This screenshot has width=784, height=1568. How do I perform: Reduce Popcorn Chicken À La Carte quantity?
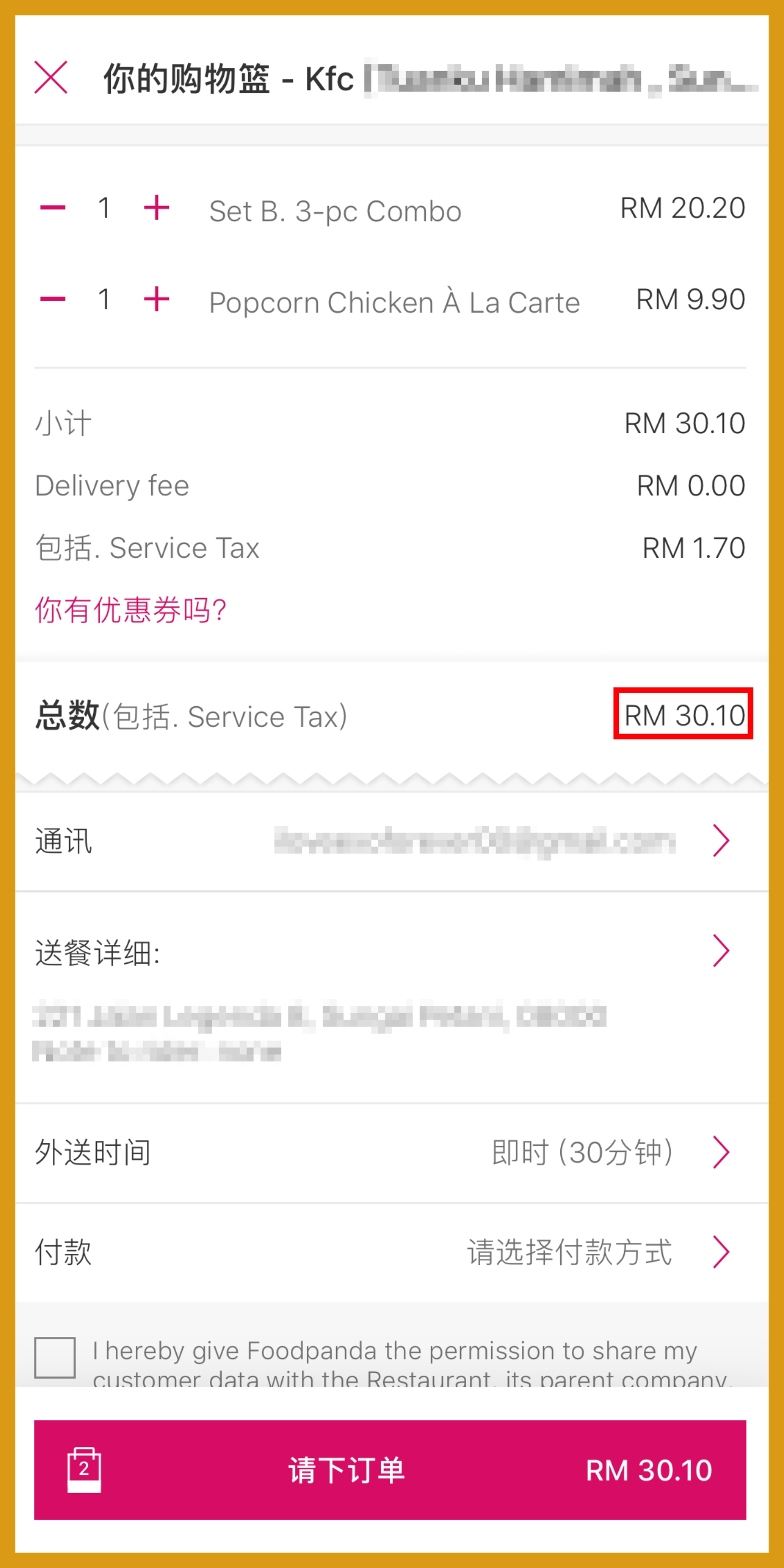click(53, 299)
